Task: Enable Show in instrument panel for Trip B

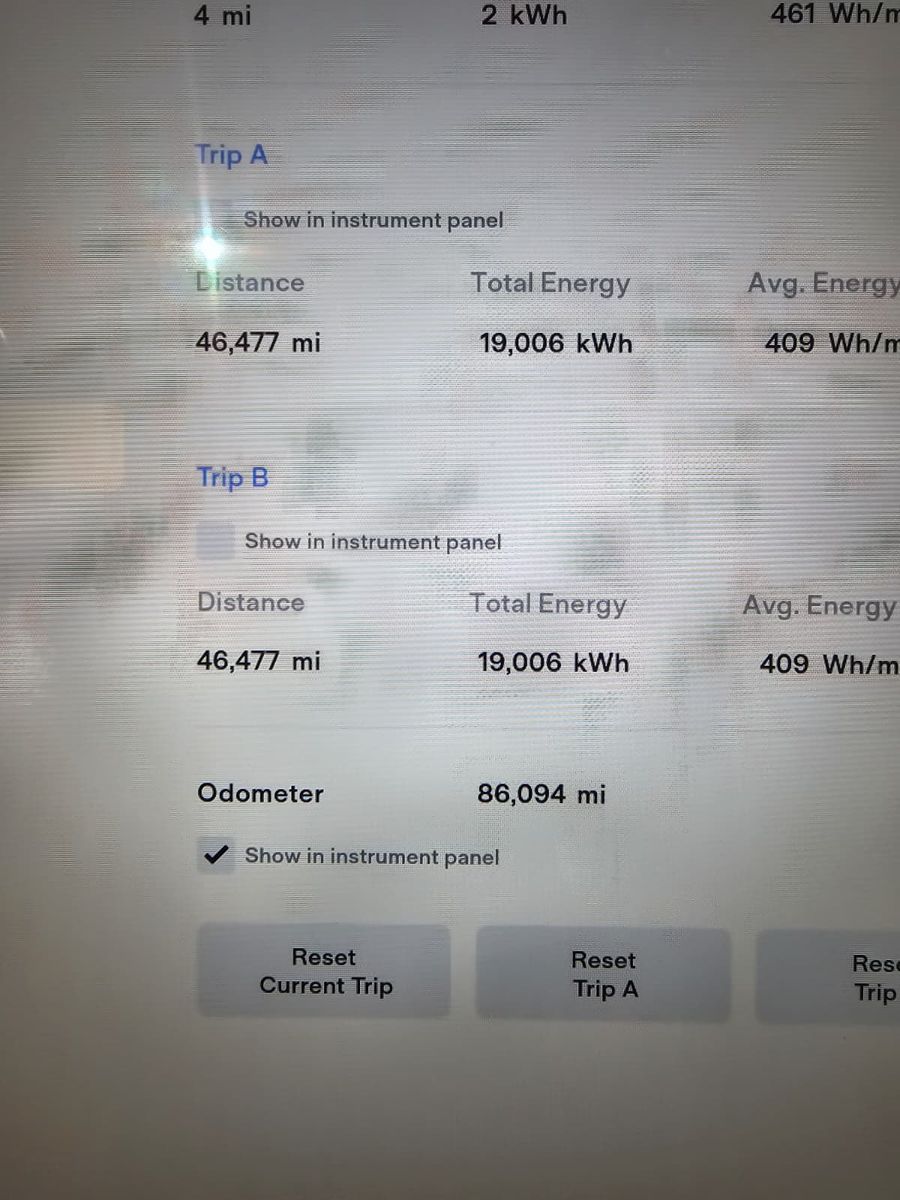Action: coord(215,542)
